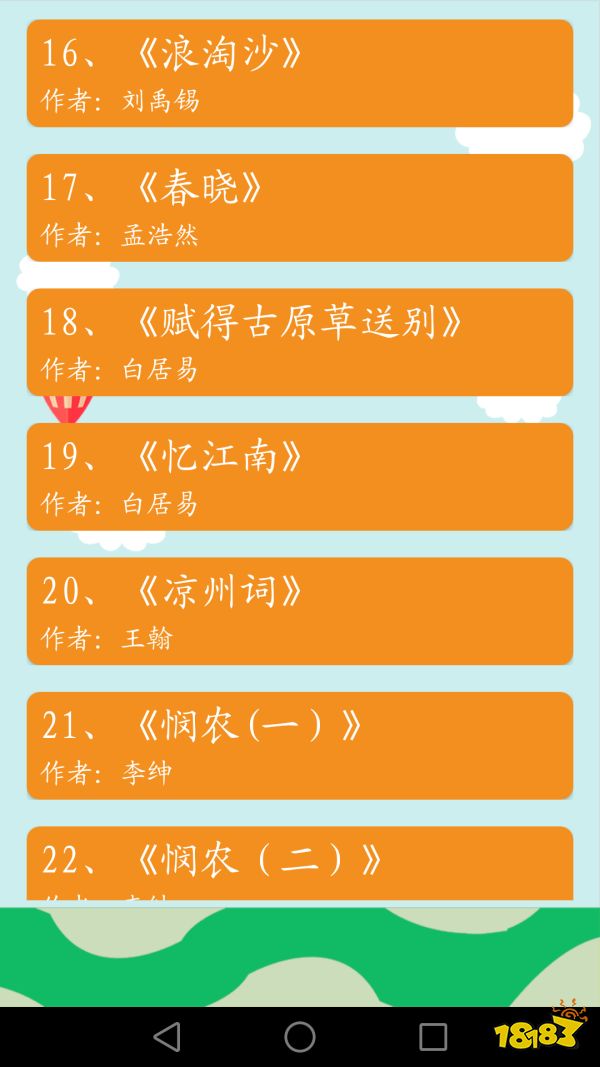600x1067 pixels.
Task: Open poem 20 《凉州词》 by 王翰
Action: click(x=300, y=611)
